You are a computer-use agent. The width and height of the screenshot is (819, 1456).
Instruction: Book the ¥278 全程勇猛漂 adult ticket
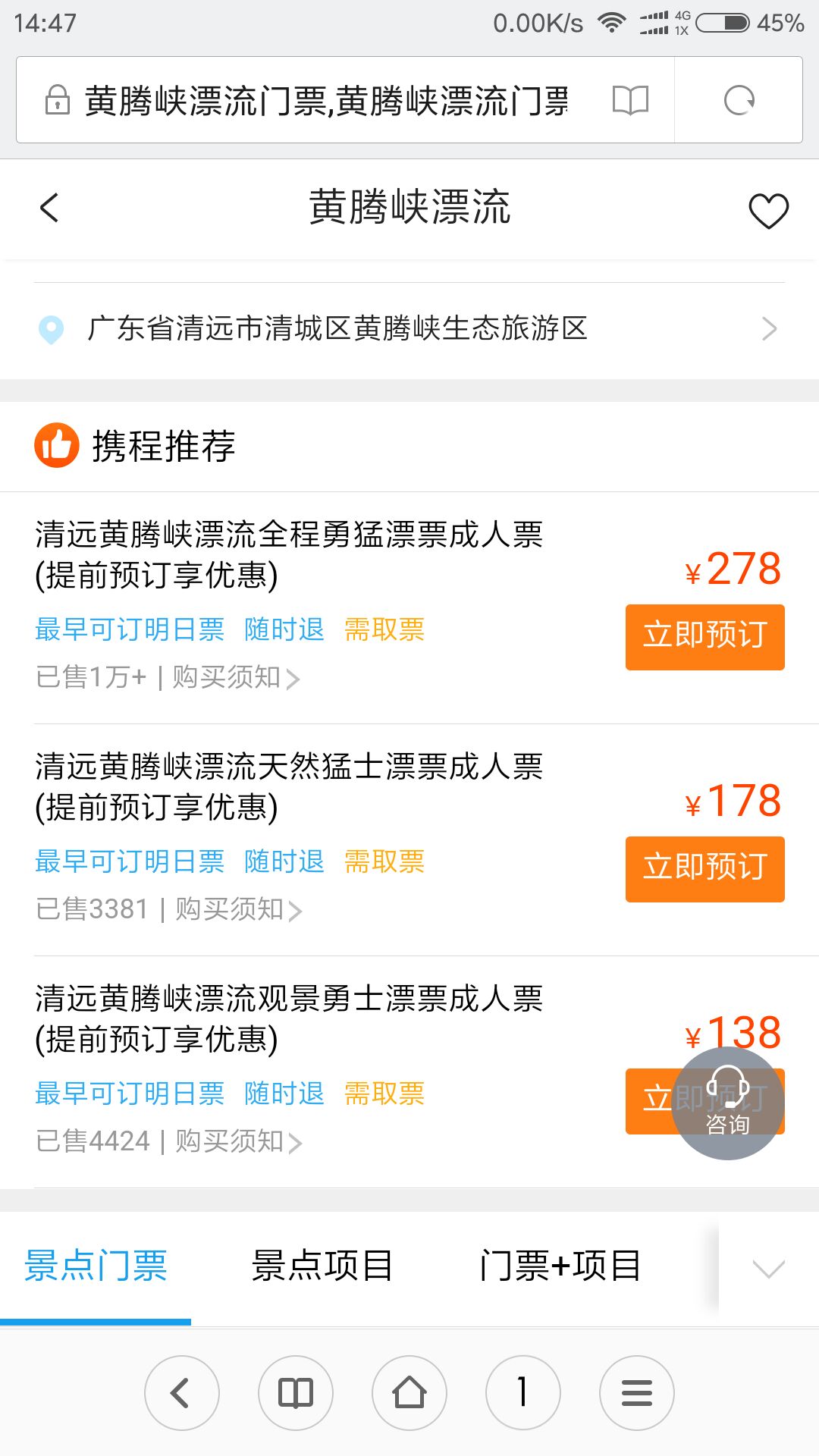[704, 637]
